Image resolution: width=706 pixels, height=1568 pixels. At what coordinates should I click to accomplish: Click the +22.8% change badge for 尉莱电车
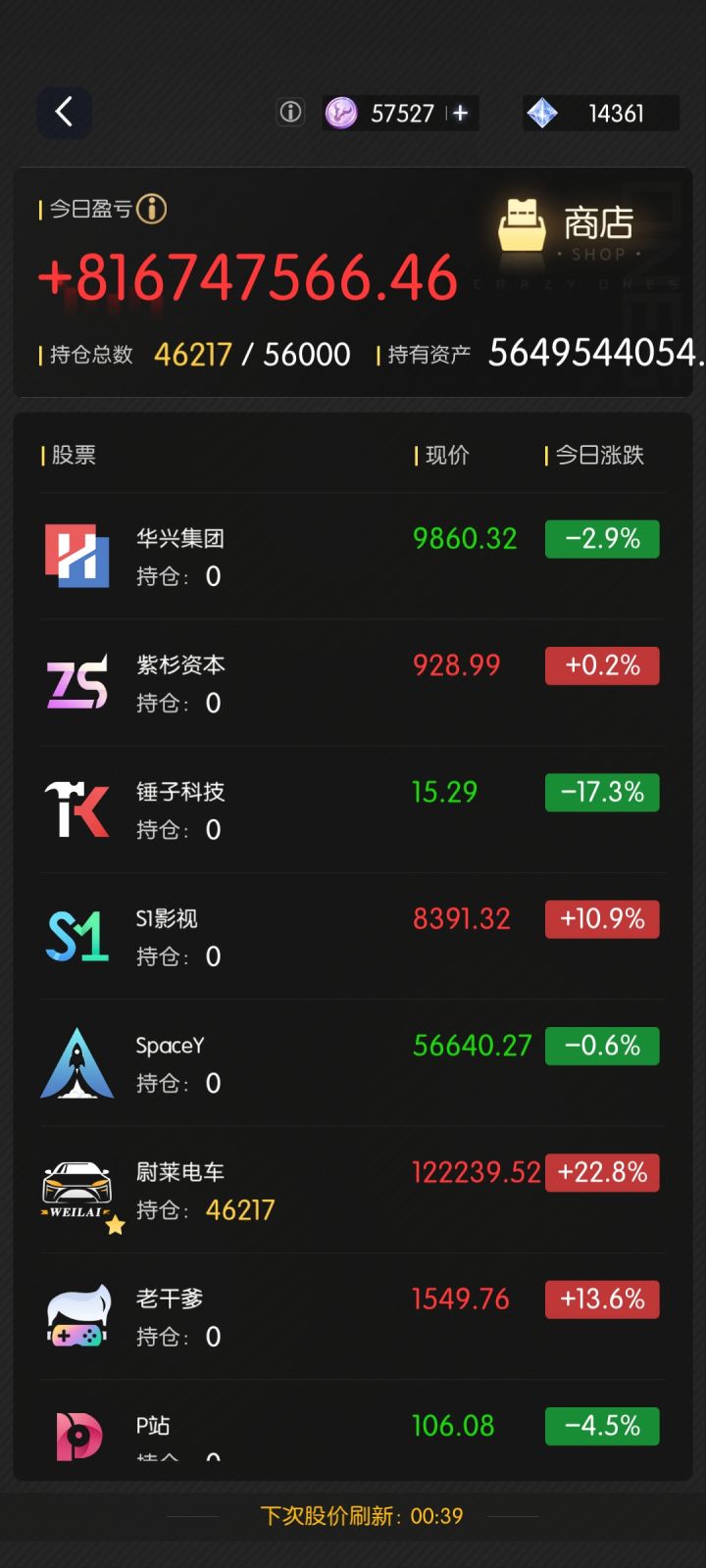point(602,1172)
